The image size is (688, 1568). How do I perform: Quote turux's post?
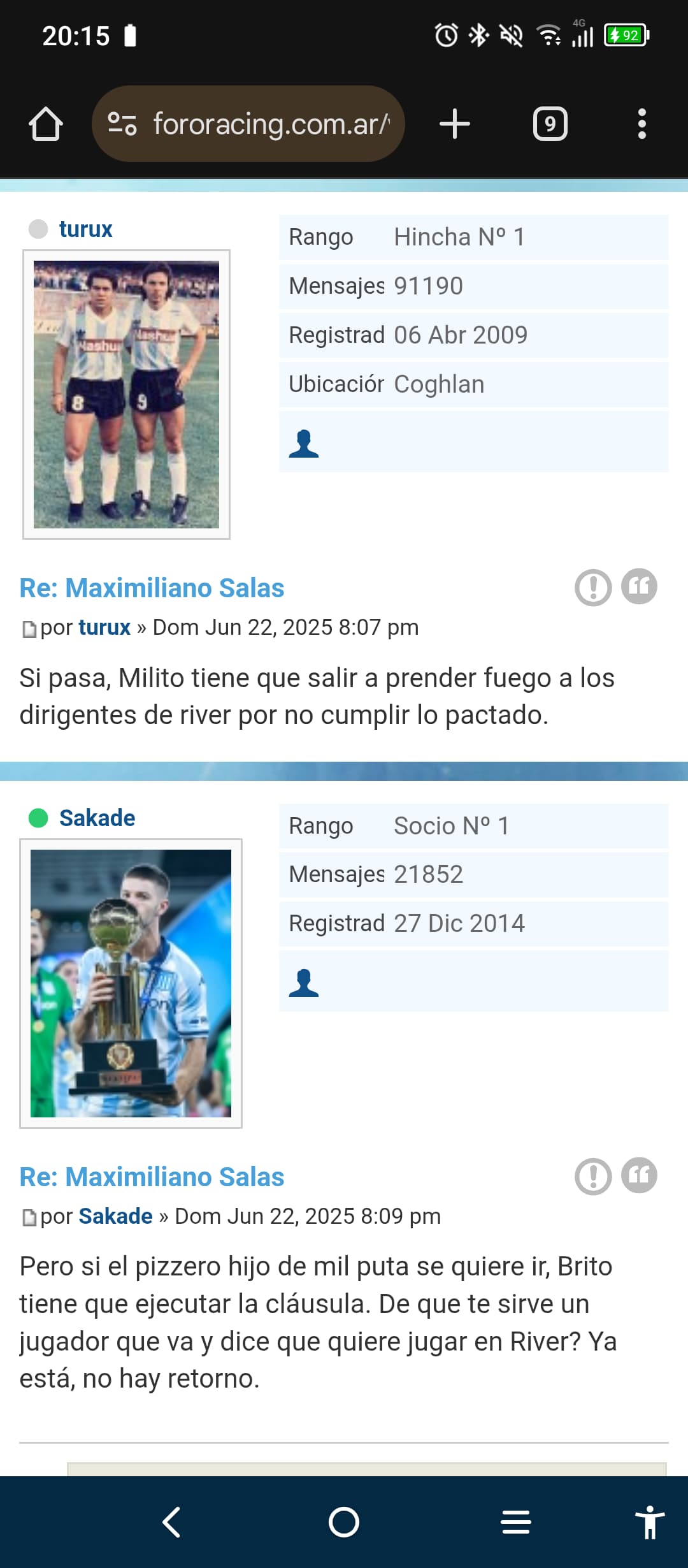click(x=640, y=586)
